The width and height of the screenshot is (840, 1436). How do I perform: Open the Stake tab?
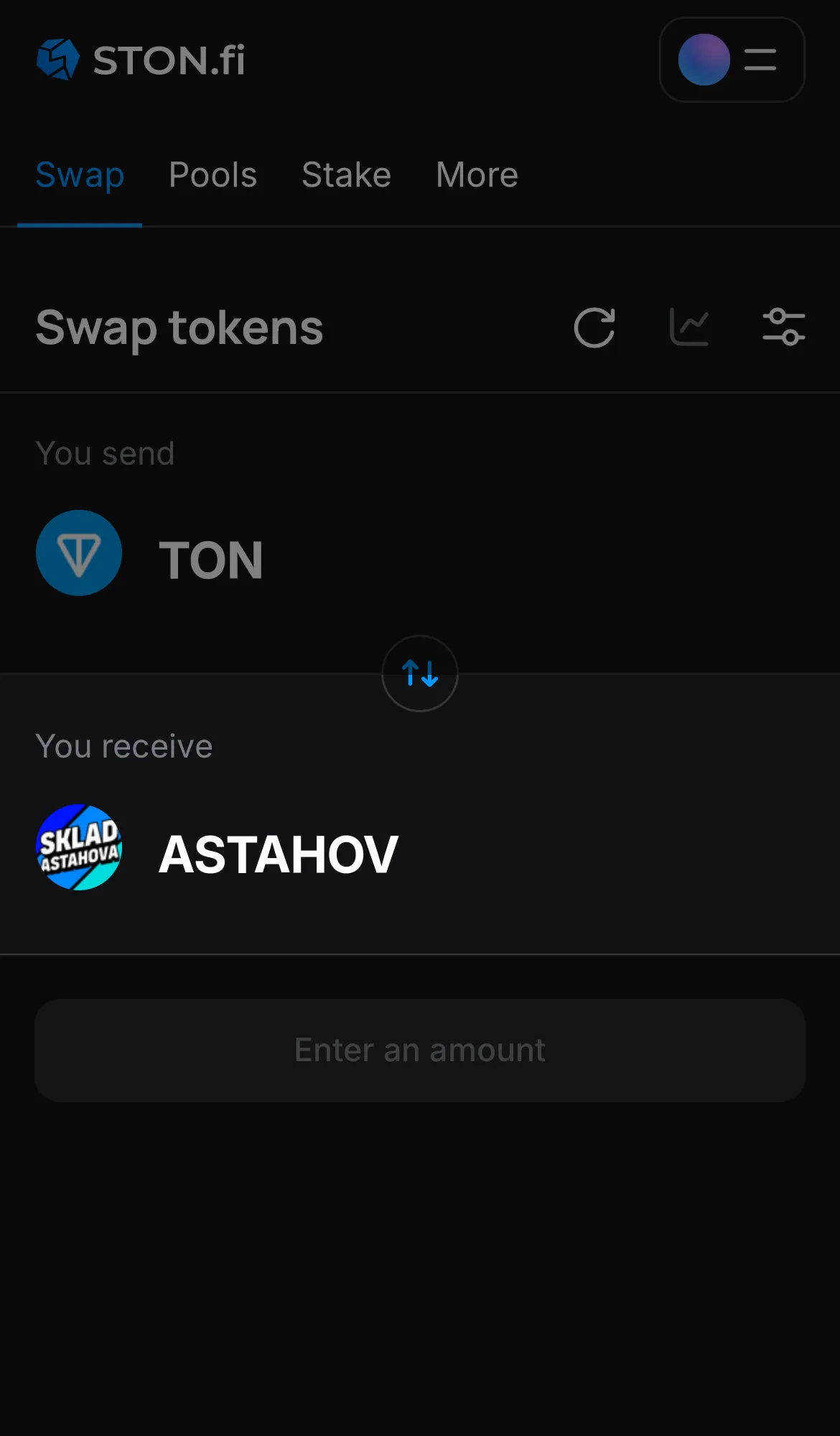(346, 174)
